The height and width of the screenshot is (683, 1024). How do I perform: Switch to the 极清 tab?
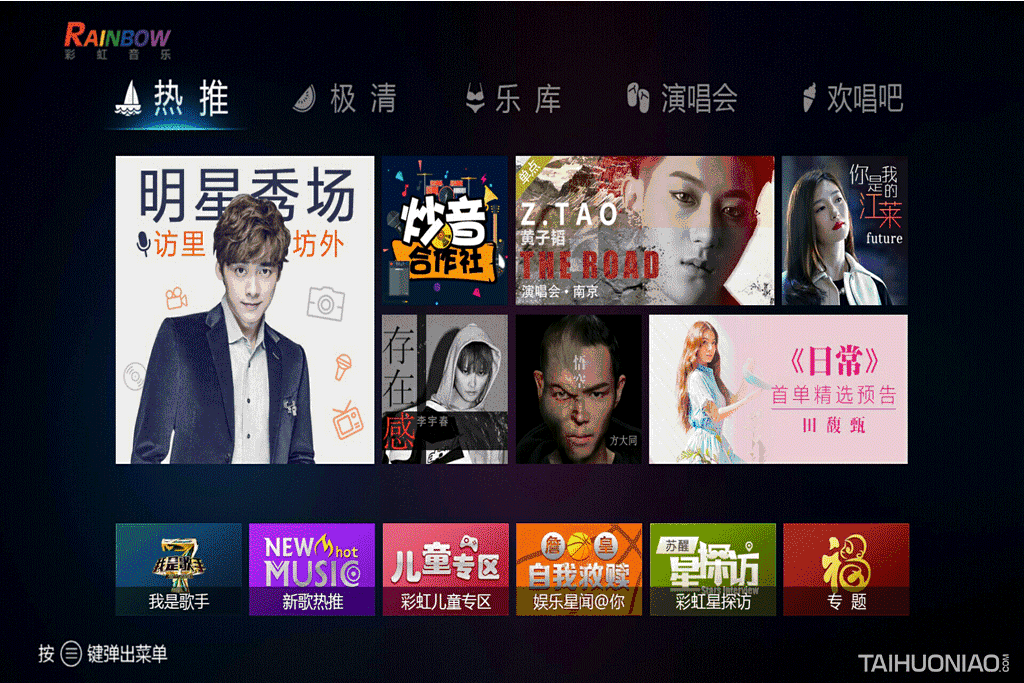[345, 99]
